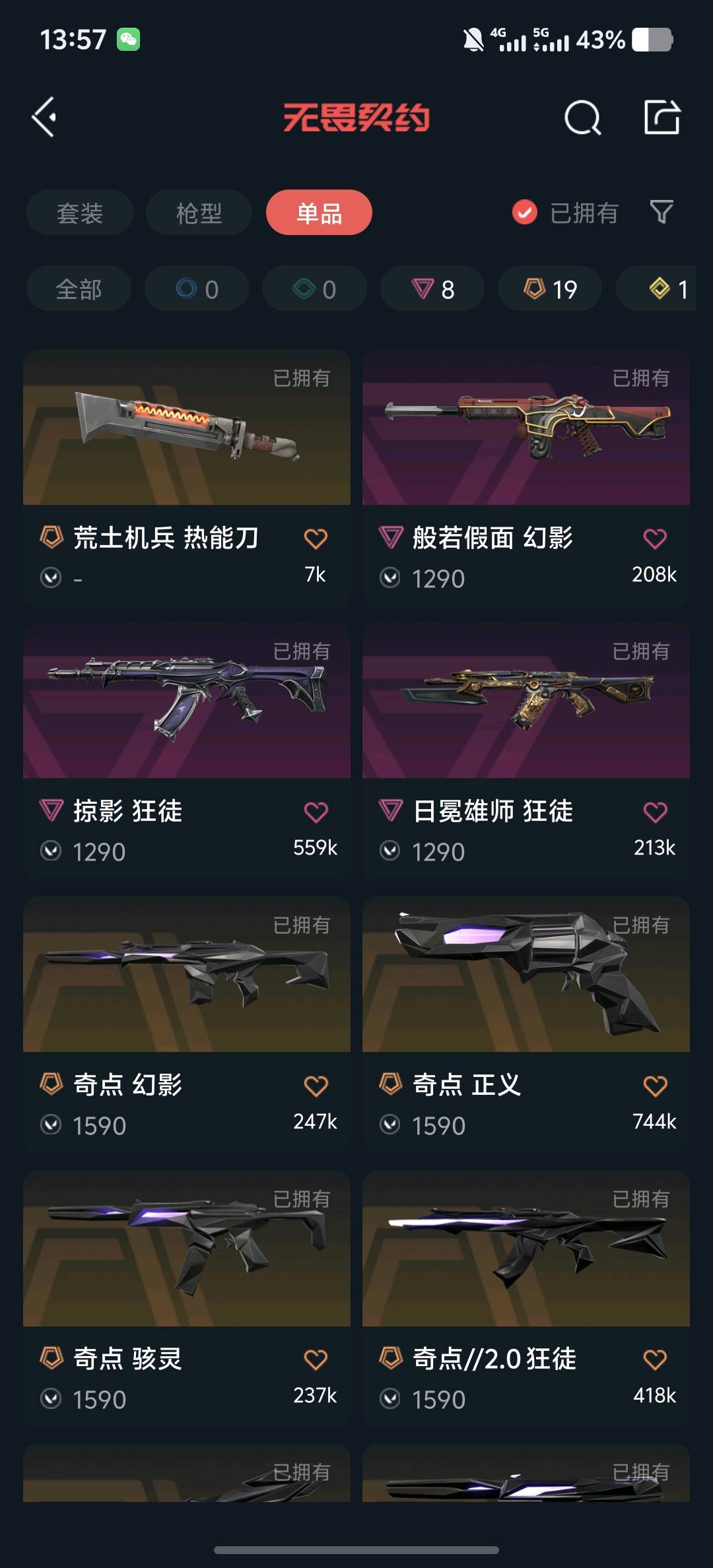Like the 奇点 幻影 skin

click(316, 1086)
